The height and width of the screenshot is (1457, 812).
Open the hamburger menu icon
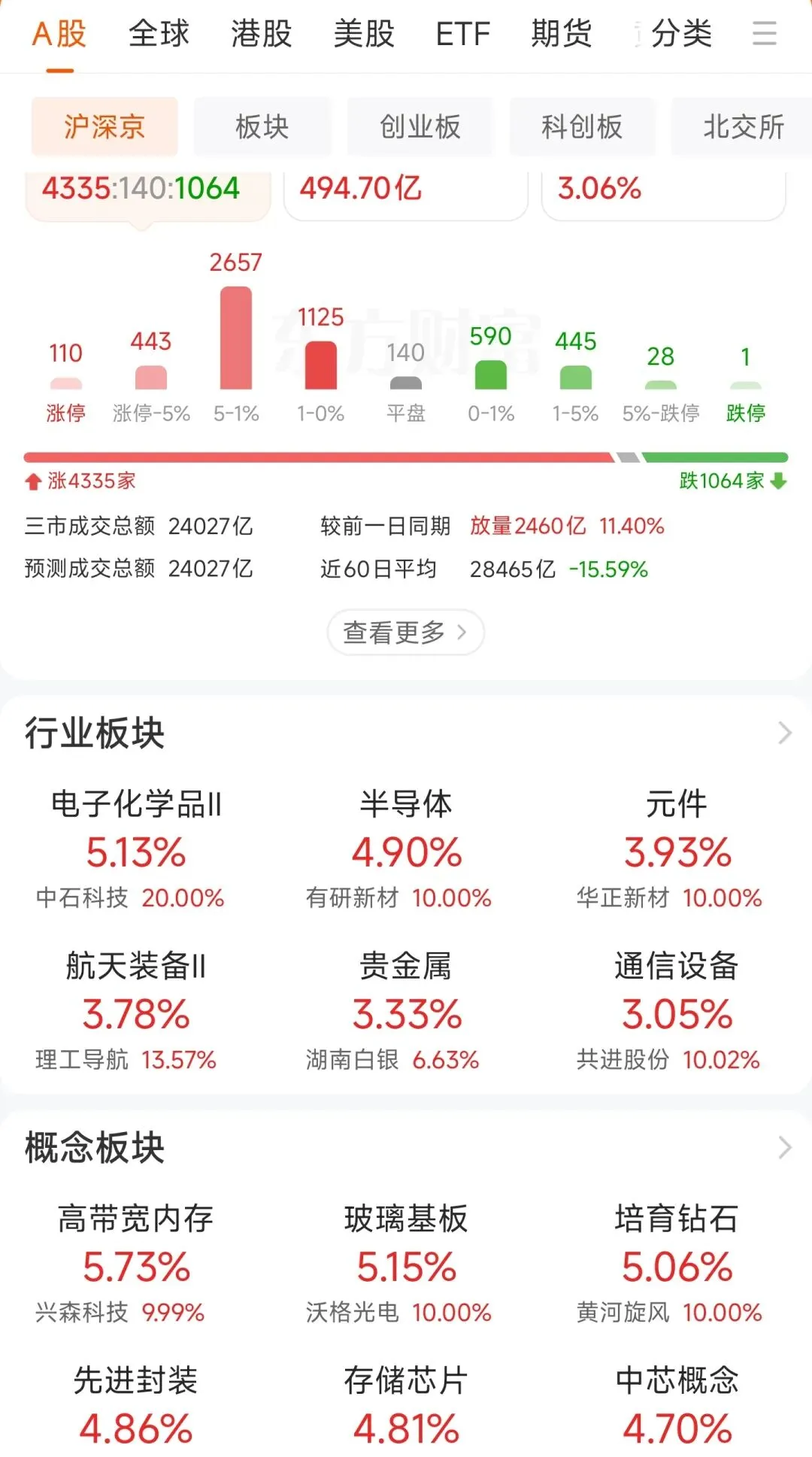pyautogui.click(x=764, y=34)
